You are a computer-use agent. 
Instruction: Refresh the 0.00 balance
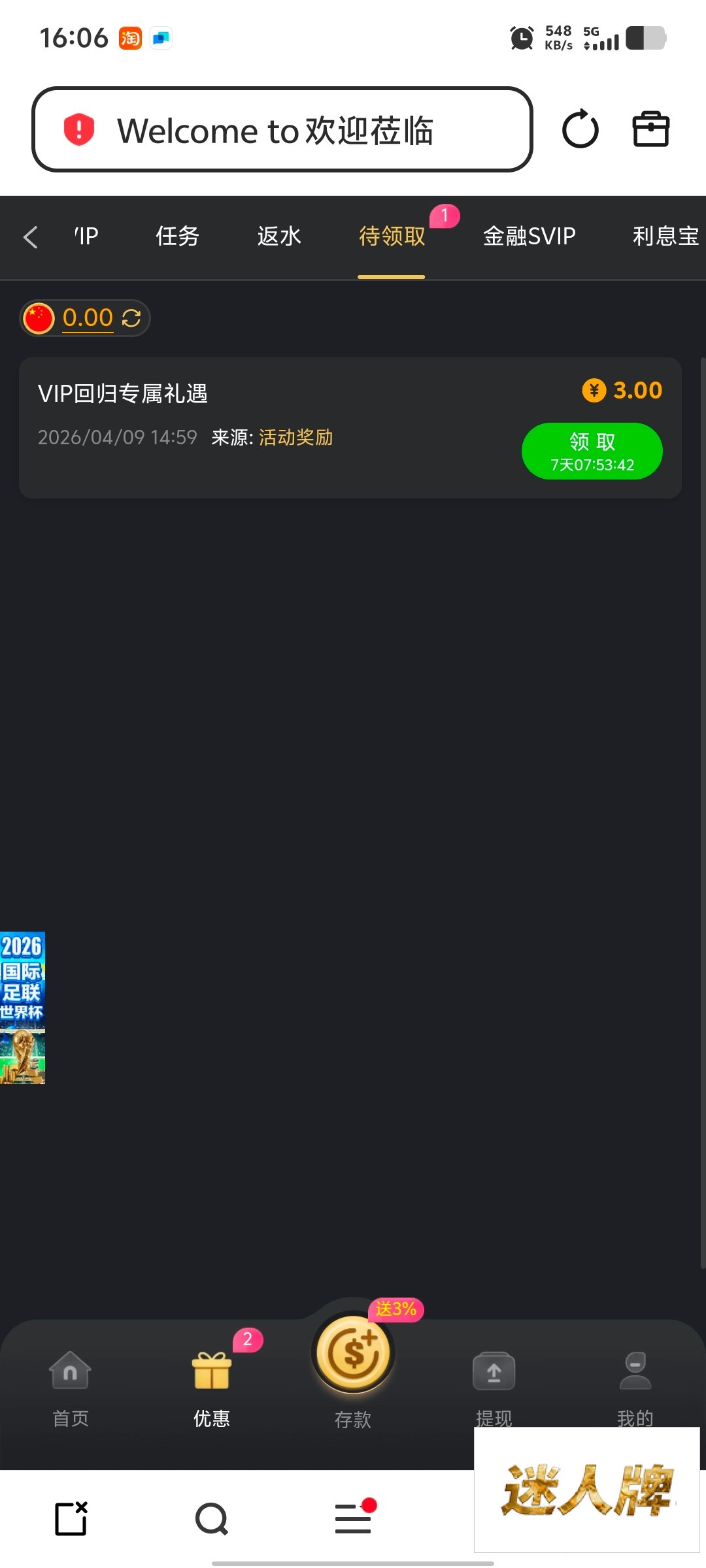(x=131, y=318)
